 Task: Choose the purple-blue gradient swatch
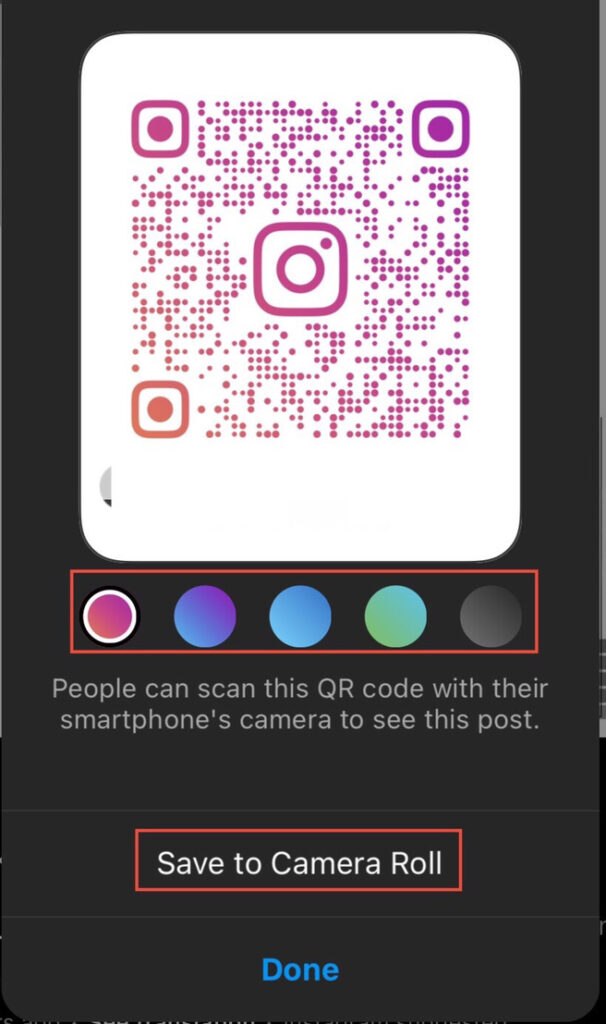(x=204, y=616)
